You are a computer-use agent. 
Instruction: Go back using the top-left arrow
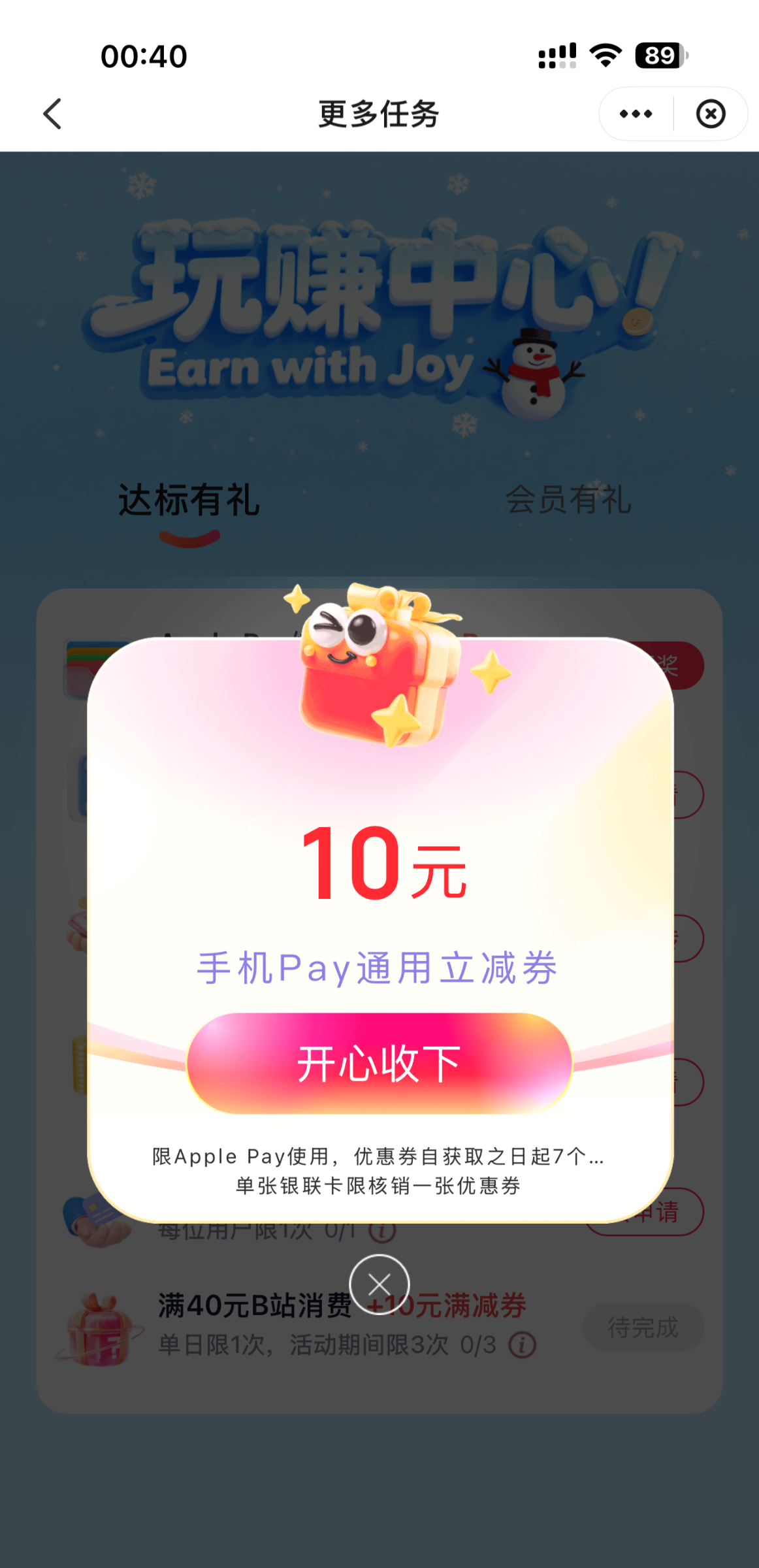tap(52, 114)
